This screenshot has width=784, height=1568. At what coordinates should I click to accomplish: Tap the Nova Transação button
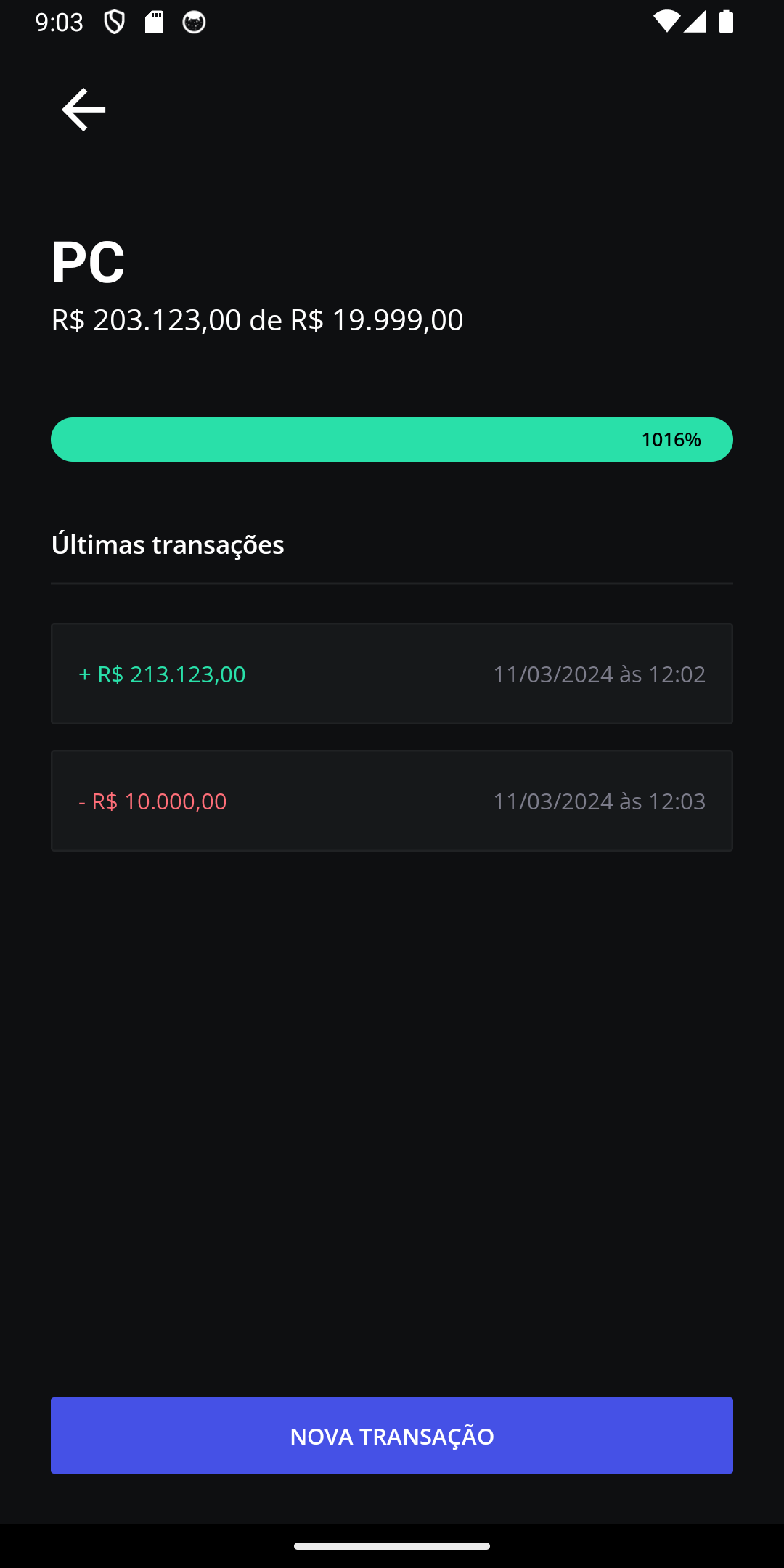tap(392, 1435)
